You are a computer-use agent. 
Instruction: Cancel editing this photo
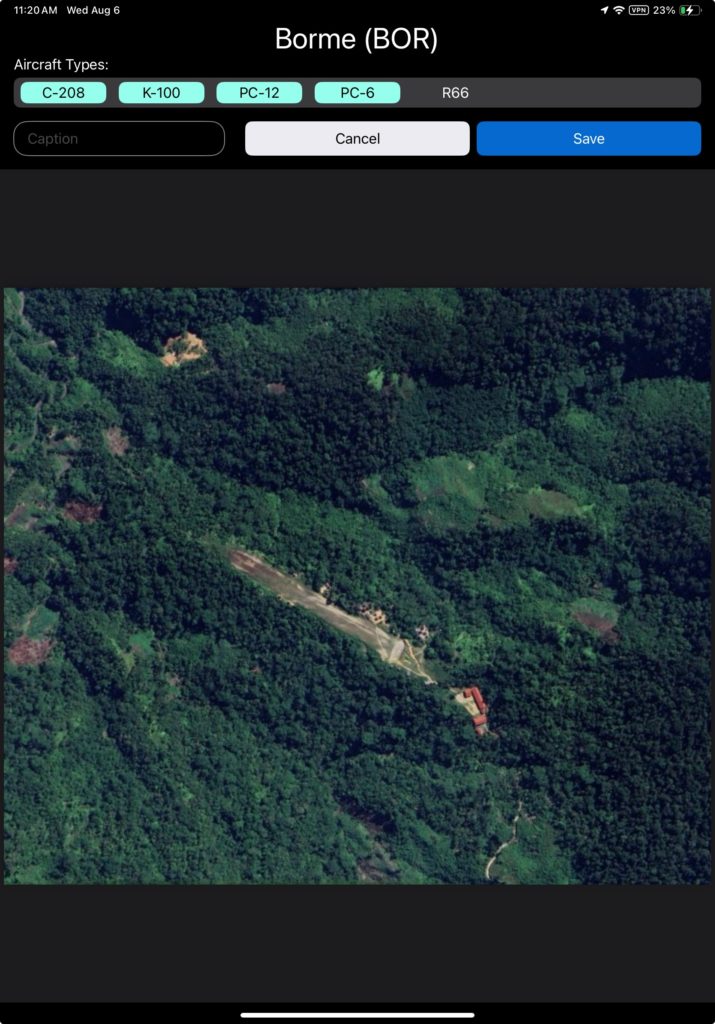tap(357, 139)
